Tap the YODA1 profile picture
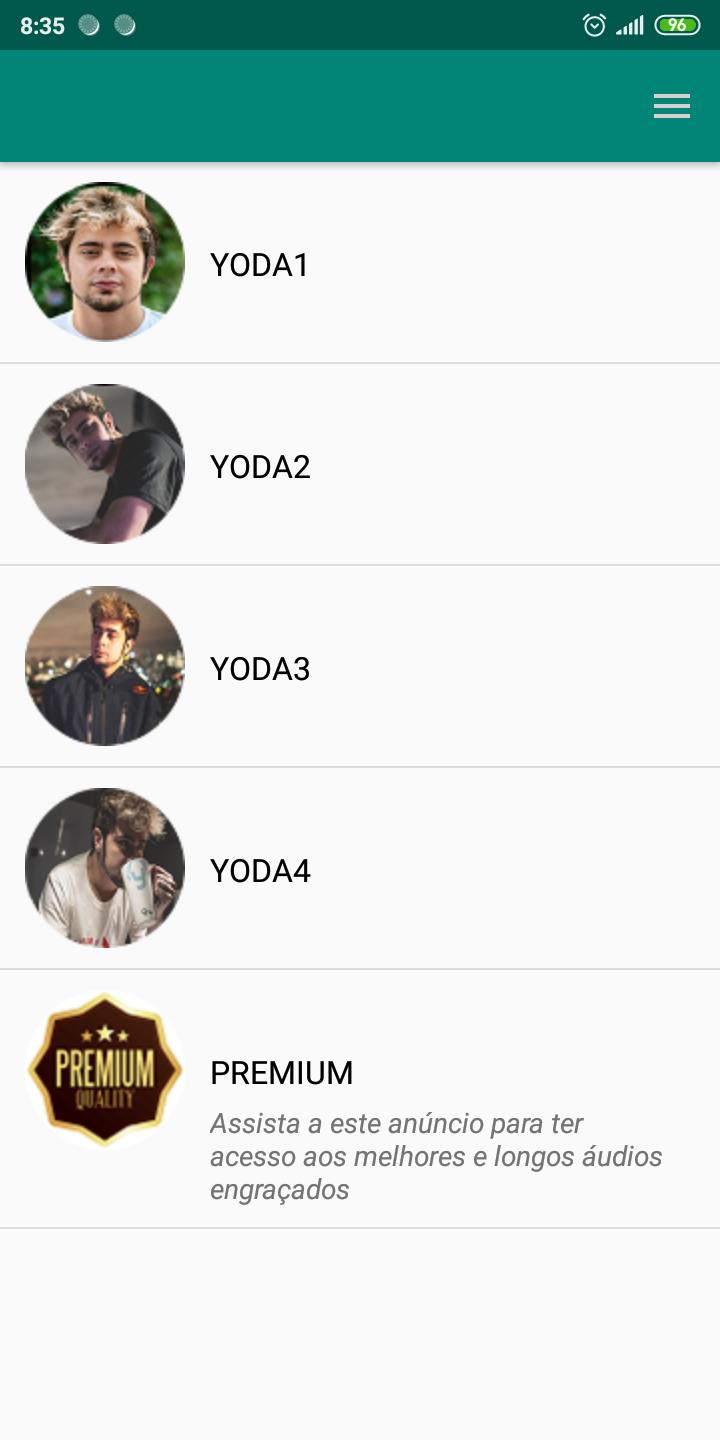Viewport: 720px width, 1440px height. click(x=104, y=262)
